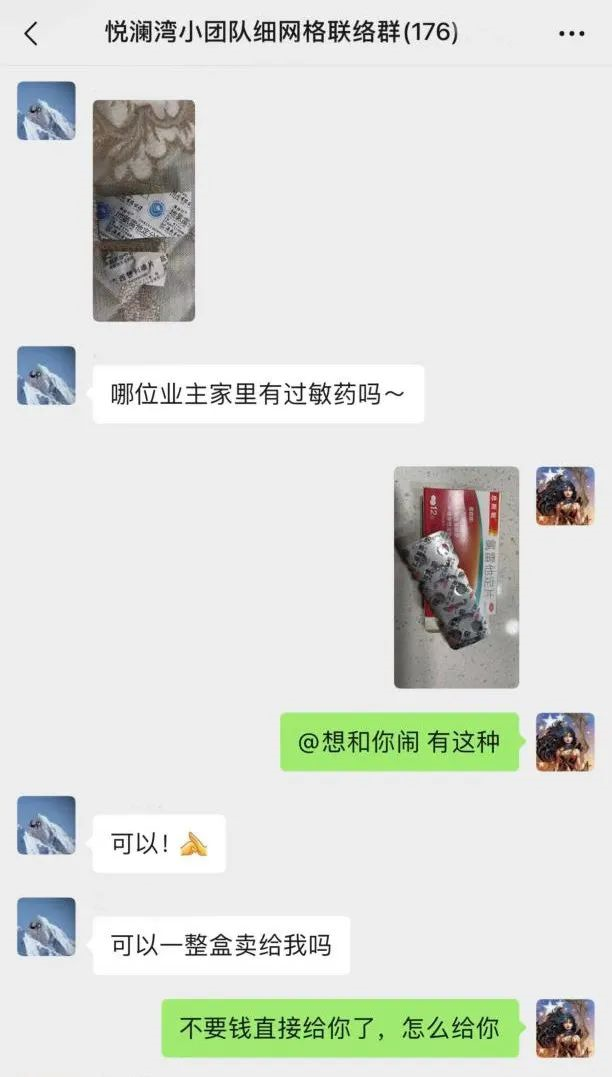Viewport: 612px width, 1077px height.
Task: Open the group chat overflow menu
Action: tap(571, 33)
